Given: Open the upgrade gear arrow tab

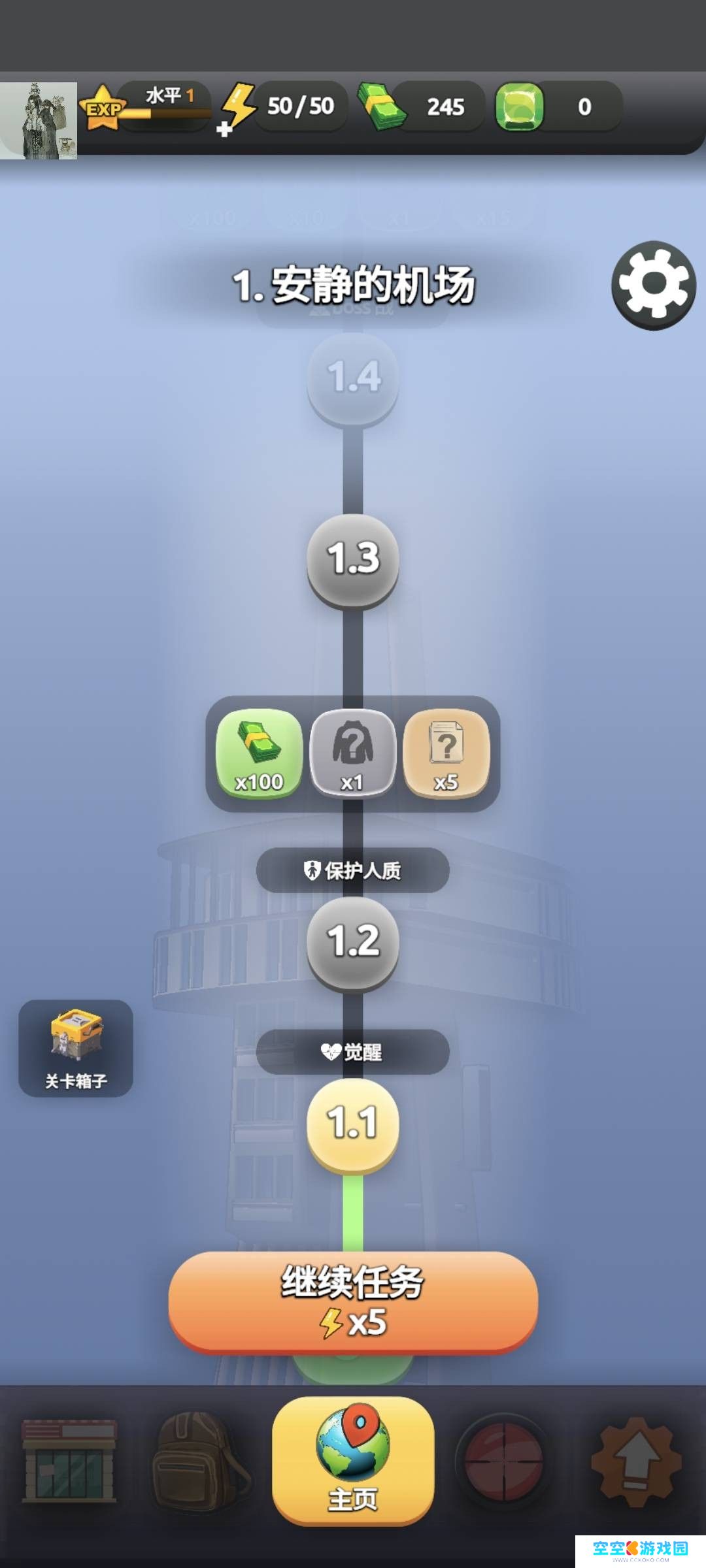Looking at the screenshot, I should (x=636, y=1461).
